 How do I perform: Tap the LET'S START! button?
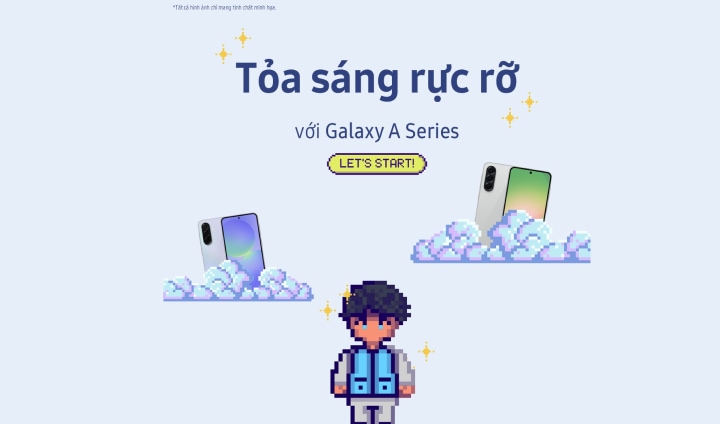[x=377, y=163]
